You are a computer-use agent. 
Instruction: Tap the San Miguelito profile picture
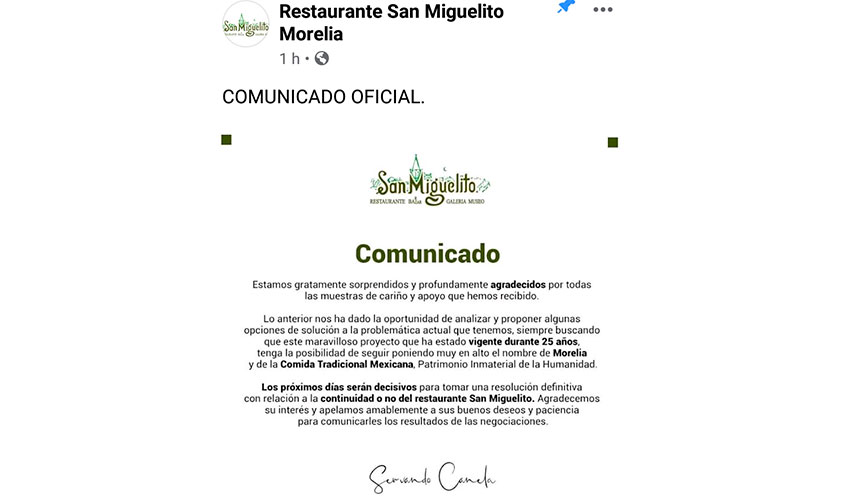245,24
